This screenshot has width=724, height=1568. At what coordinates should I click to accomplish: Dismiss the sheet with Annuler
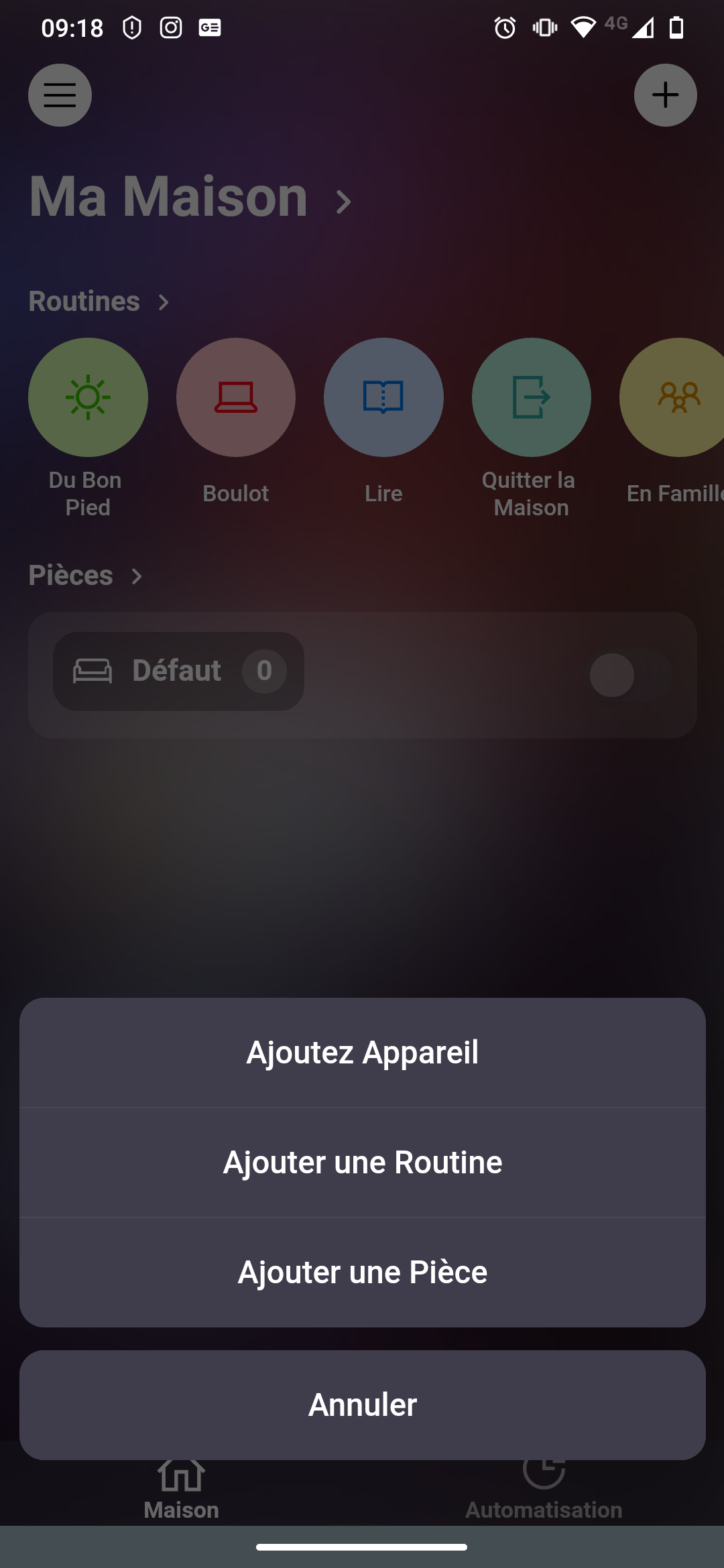pyautogui.click(x=362, y=1404)
